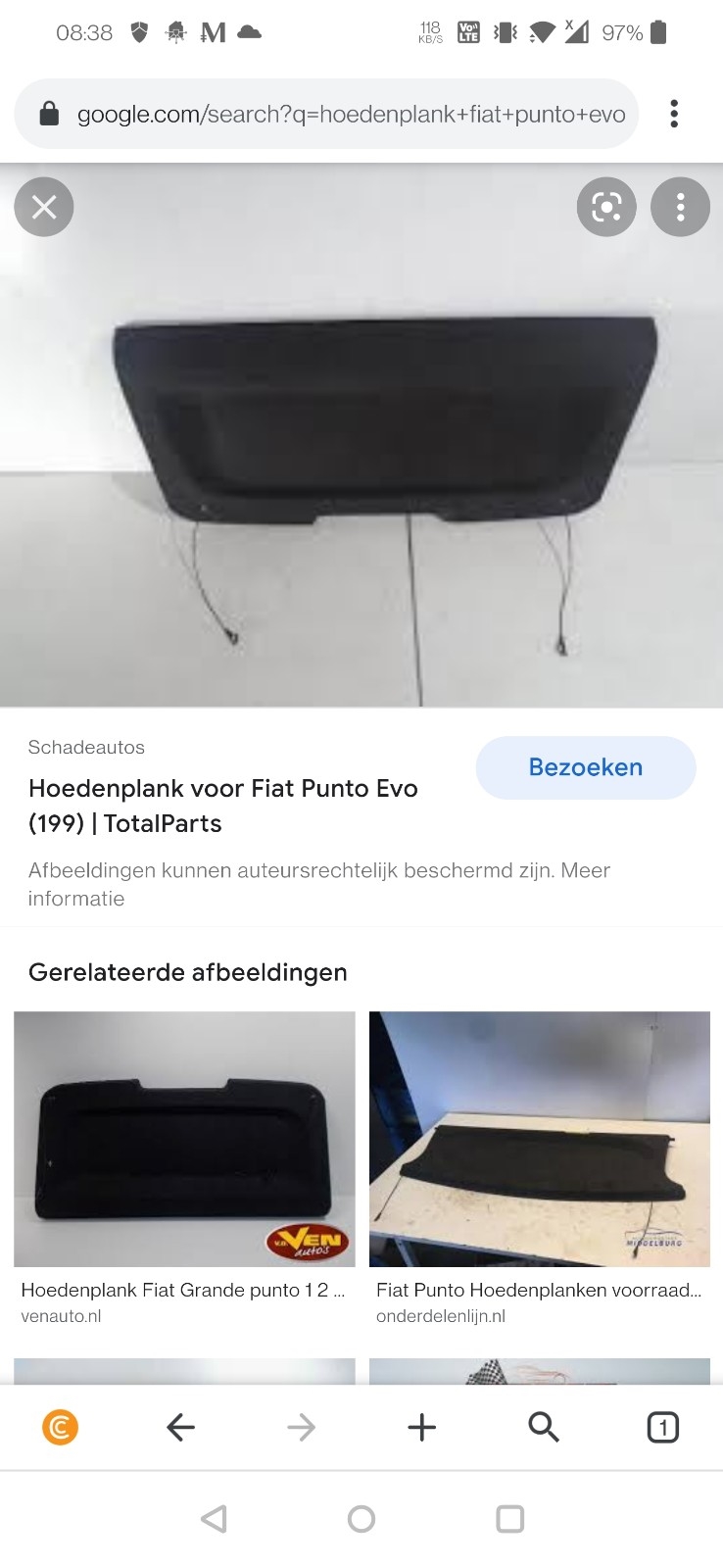Tap the URL address bar

pyautogui.click(x=333, y=114)
